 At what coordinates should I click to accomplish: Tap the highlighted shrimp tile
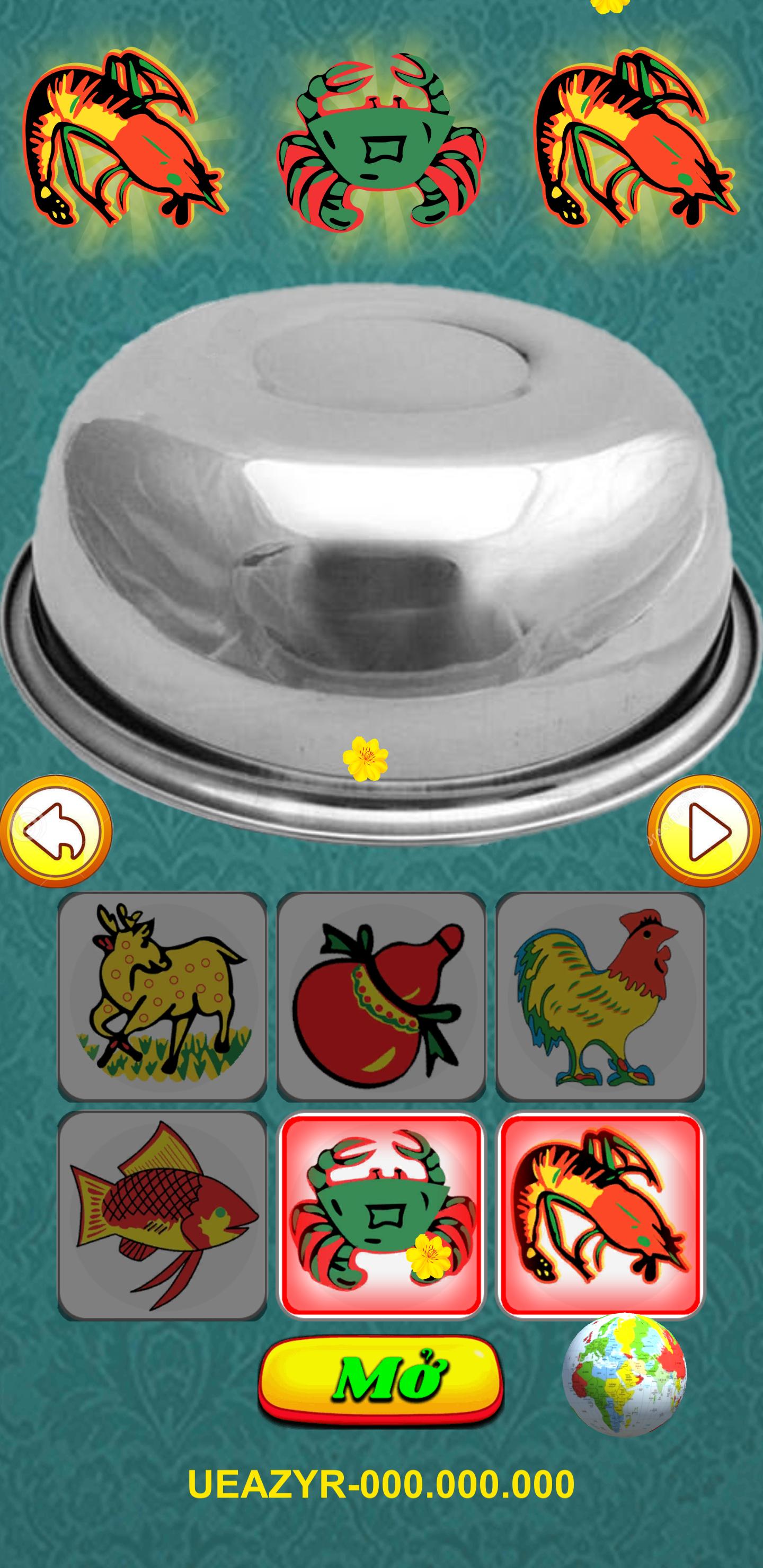600,1216
